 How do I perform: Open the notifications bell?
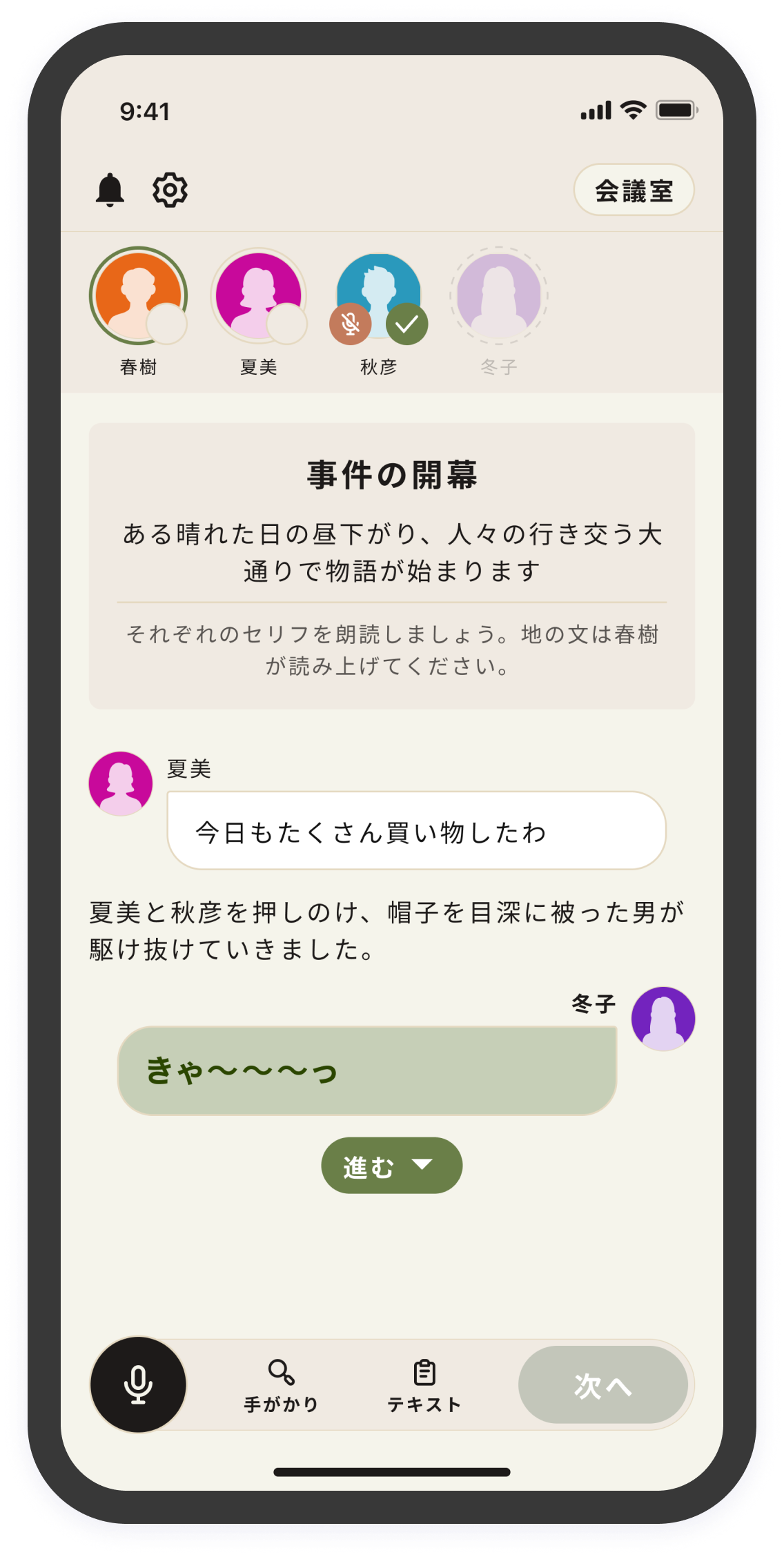coord(110,190)
